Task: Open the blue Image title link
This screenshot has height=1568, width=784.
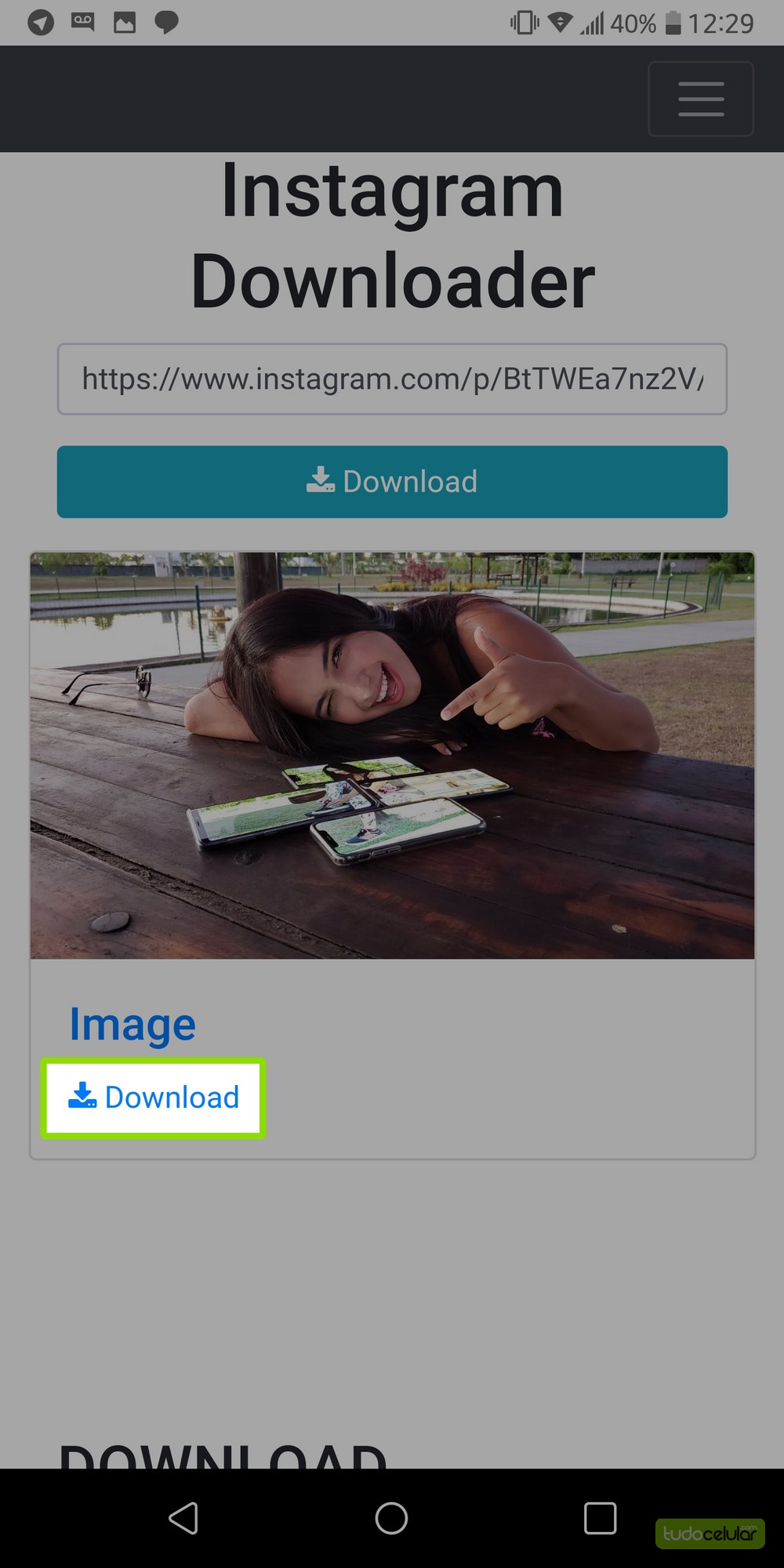Action: point(132,1024)
